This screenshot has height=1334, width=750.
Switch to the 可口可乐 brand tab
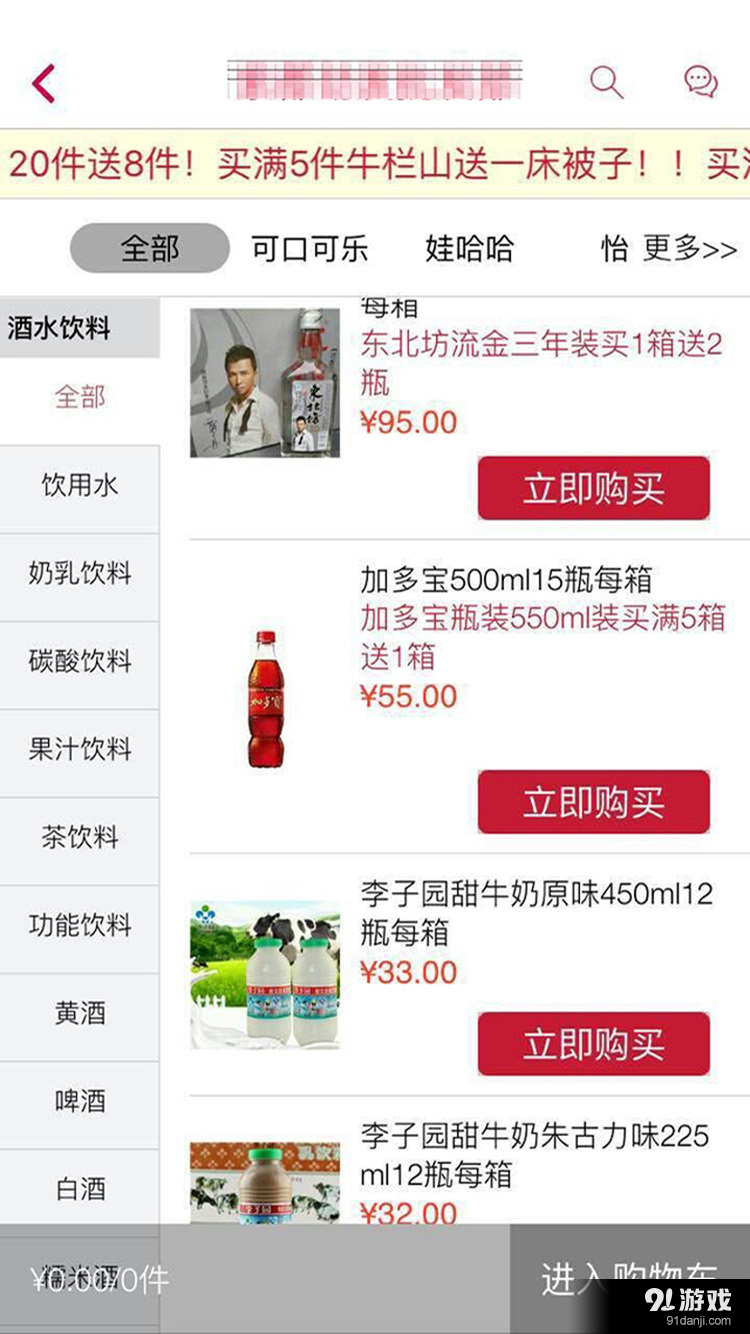310,249
